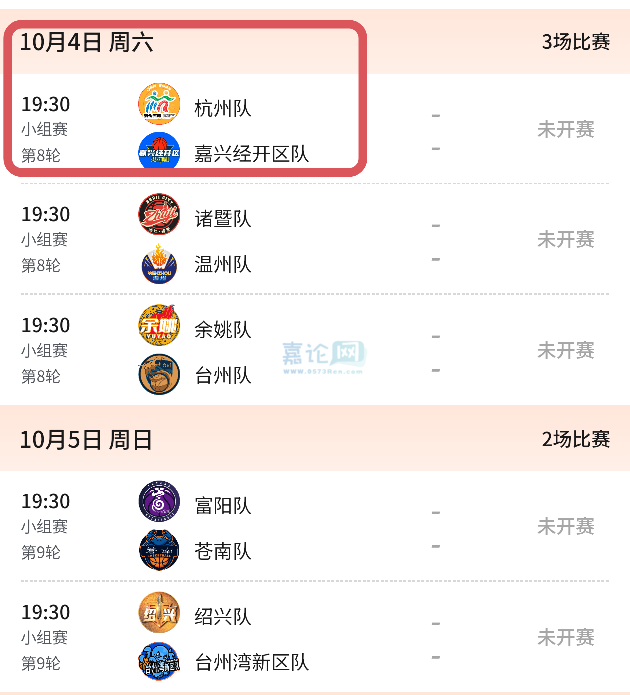Open the 杭州队 vs 嘉兴经开区队 match
The image size is (630, 695).
coord(315,129)
